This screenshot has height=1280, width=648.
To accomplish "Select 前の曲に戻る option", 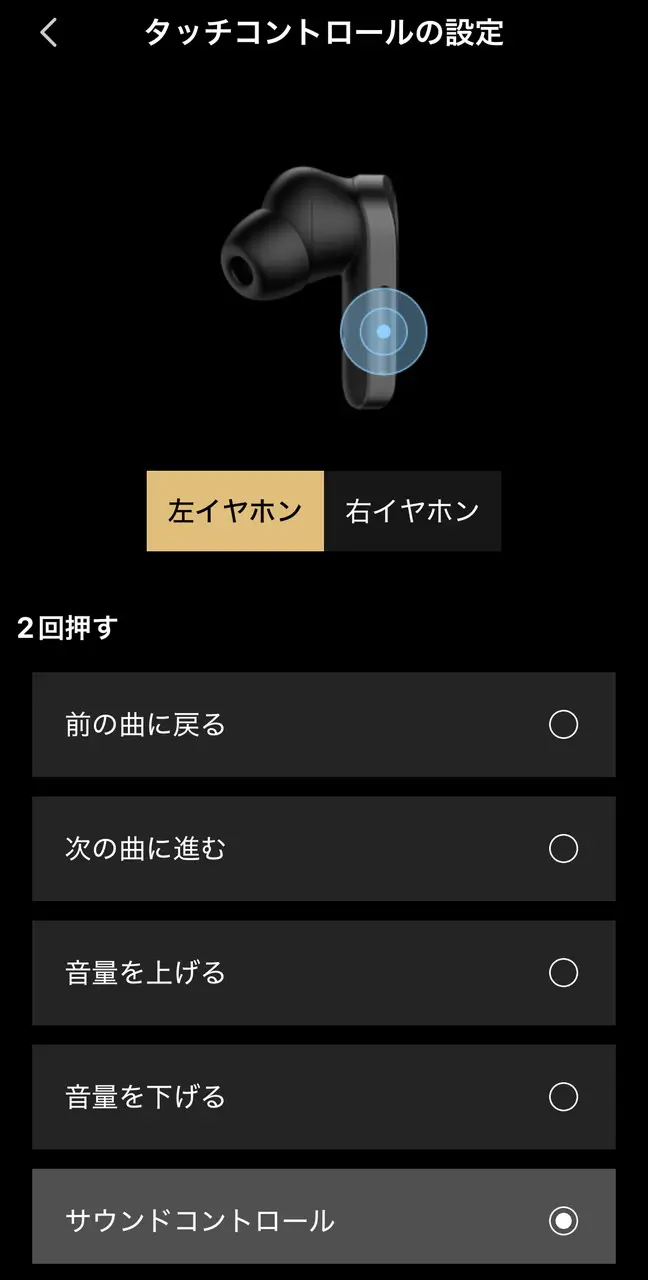I will 323,724.
